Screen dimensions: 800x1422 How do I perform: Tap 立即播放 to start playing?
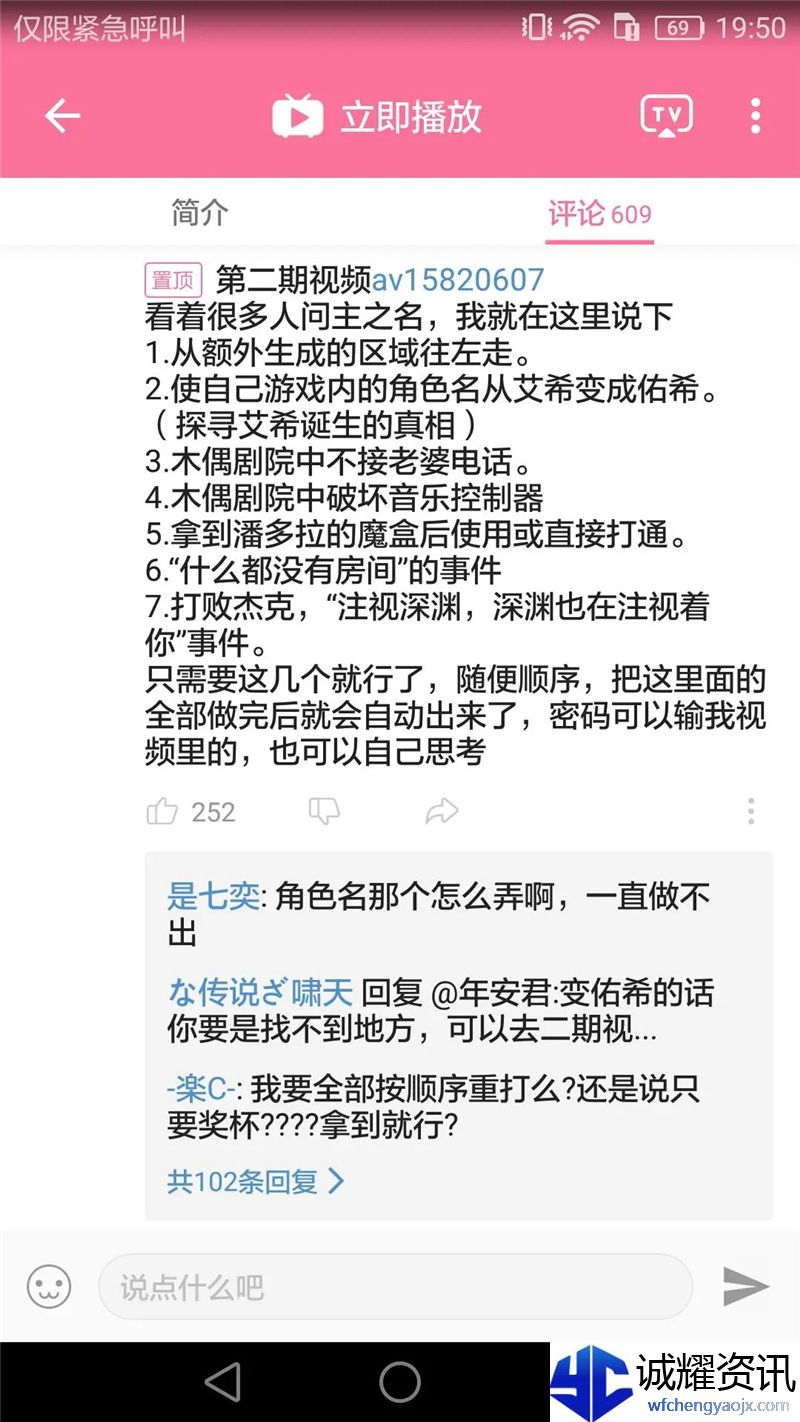(x=378, y=117)
